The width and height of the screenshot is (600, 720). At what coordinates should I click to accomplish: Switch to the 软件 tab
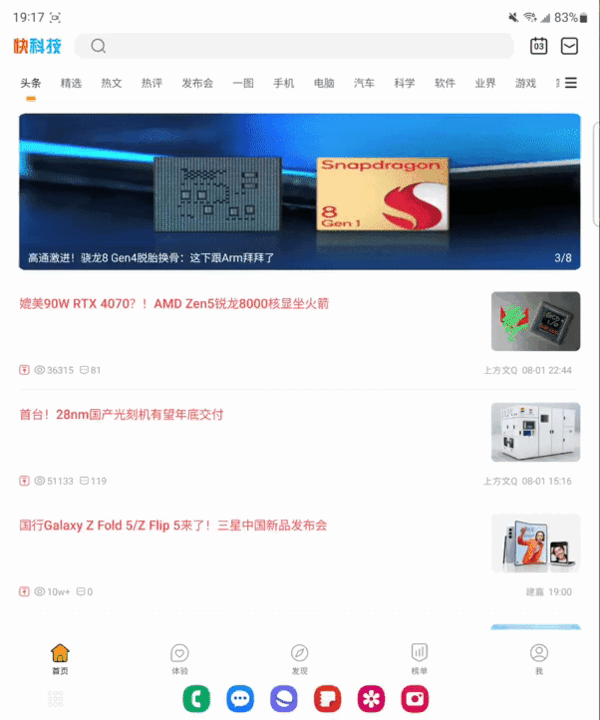[445, 84]
